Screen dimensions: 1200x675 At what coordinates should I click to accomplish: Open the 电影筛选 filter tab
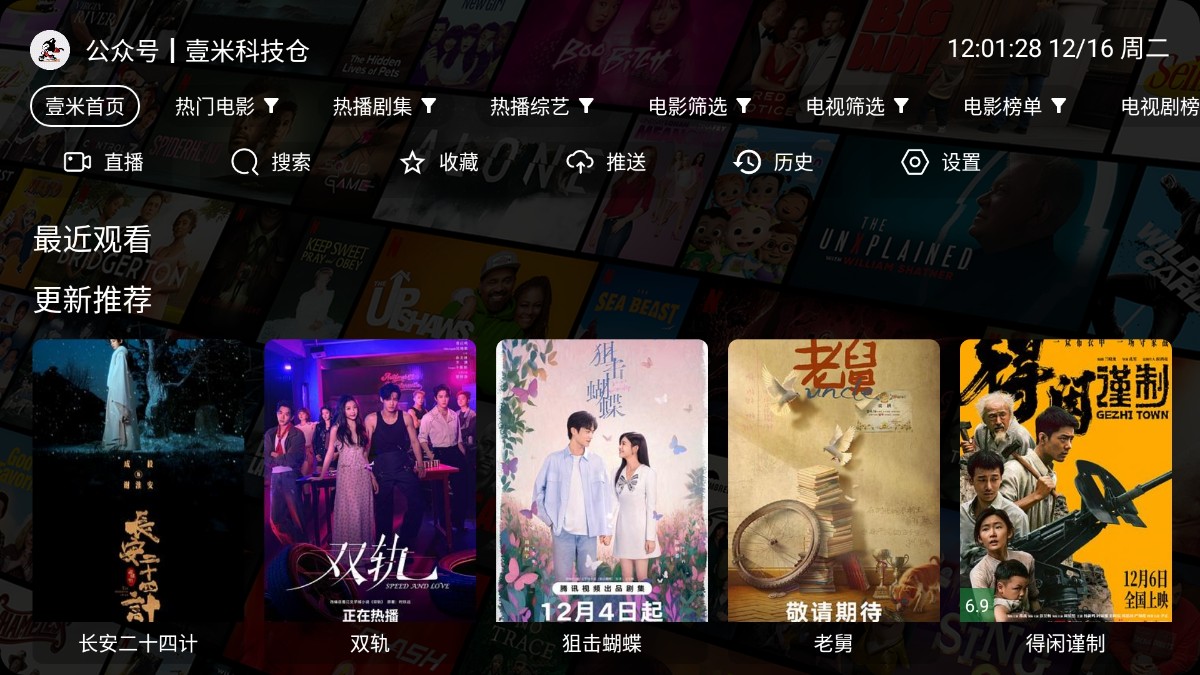699,106
